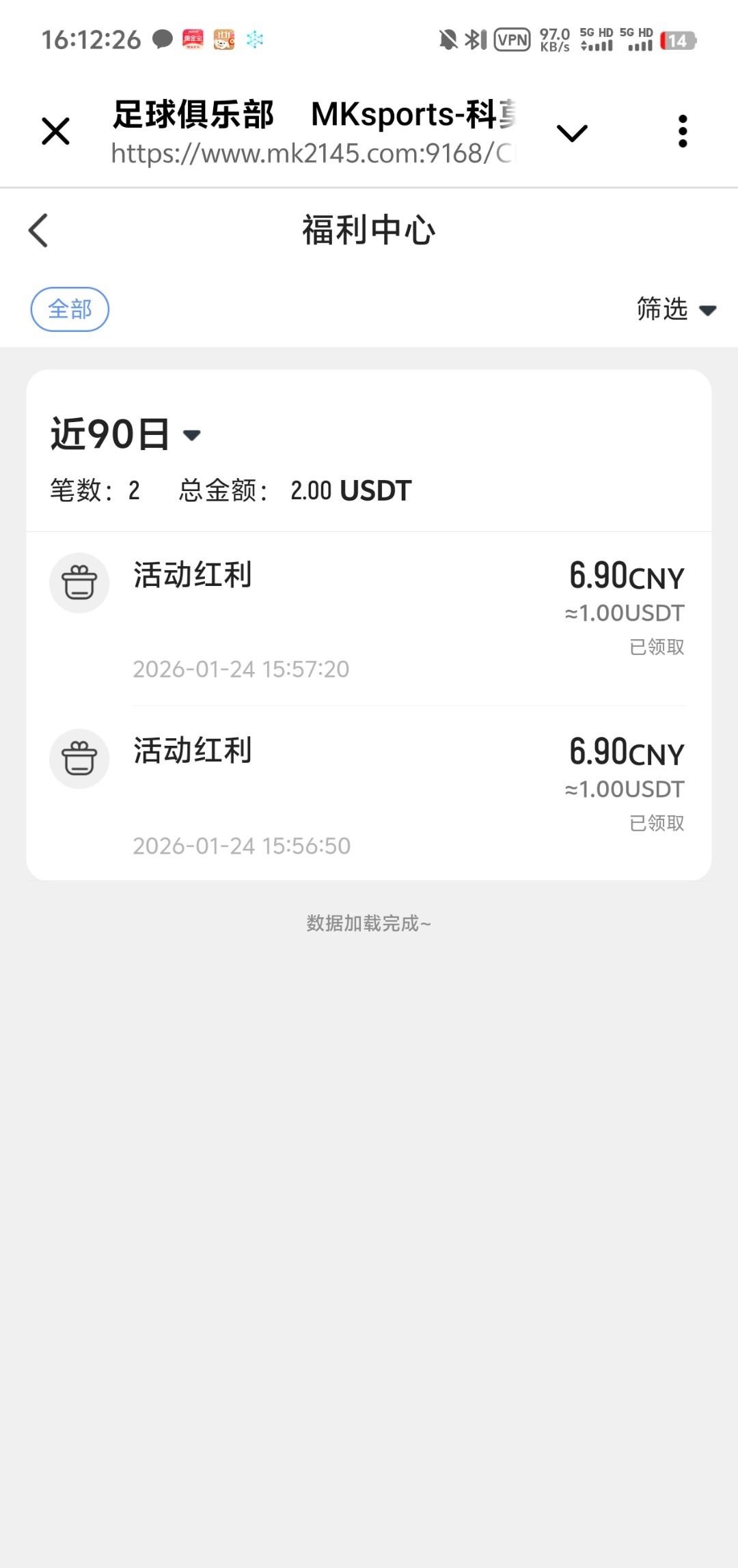Close the in-app browser page
Image resolution: width=738 pixels, height=1568 pixels.
point(55,131)
